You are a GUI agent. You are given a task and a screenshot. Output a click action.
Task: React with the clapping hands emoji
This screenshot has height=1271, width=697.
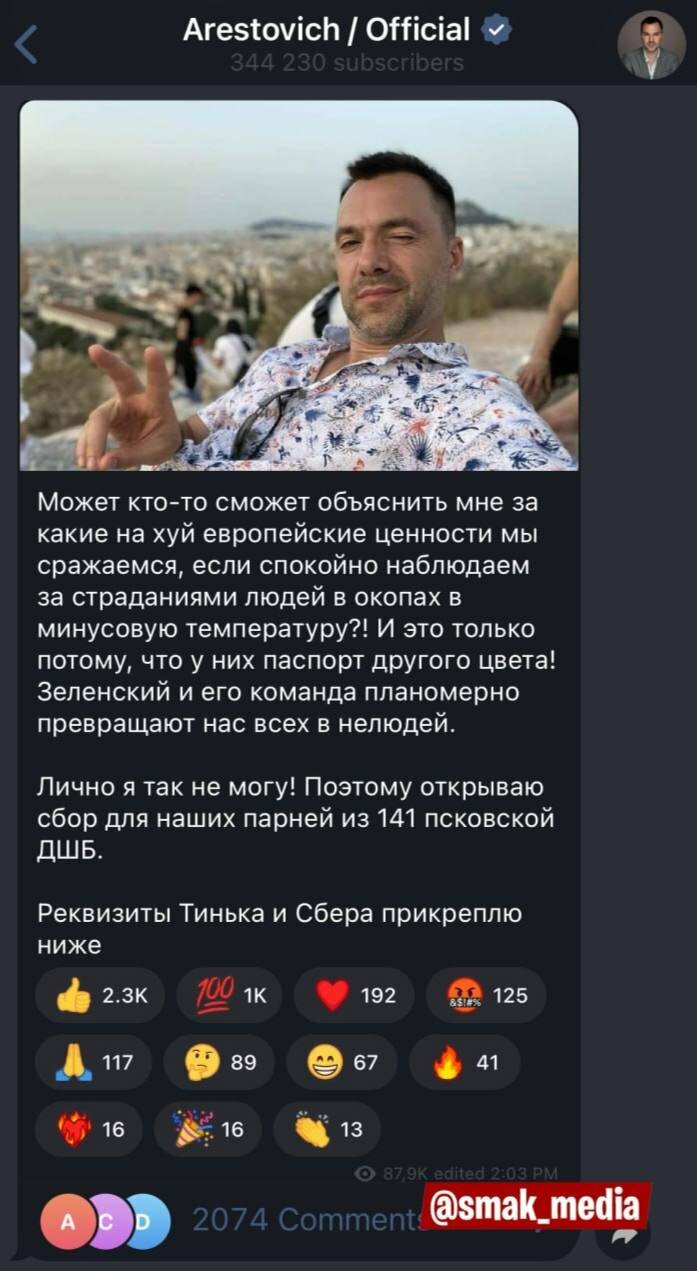(327, 1129)
